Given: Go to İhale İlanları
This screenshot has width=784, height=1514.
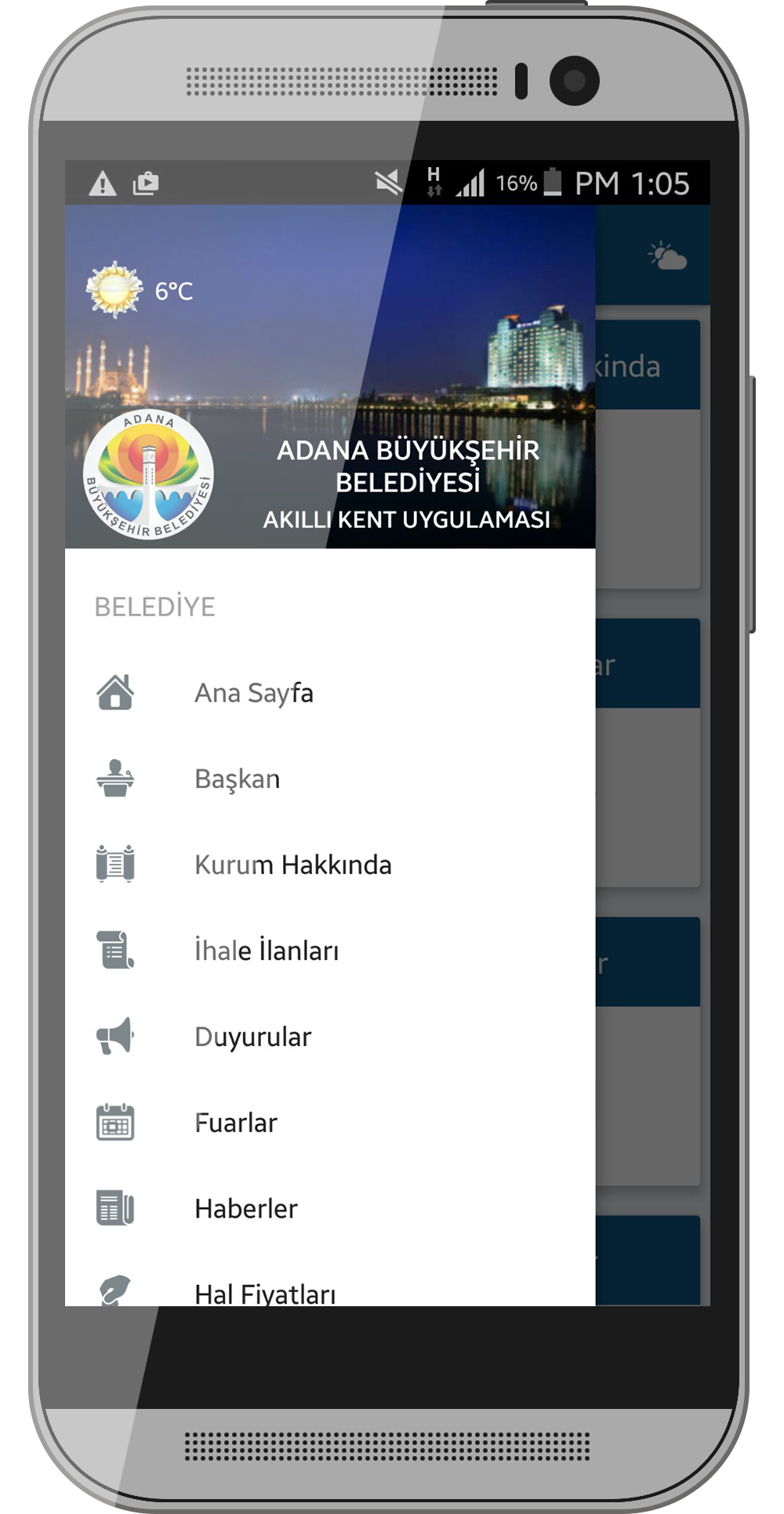Looking at the screenshot, I should 330,951.
